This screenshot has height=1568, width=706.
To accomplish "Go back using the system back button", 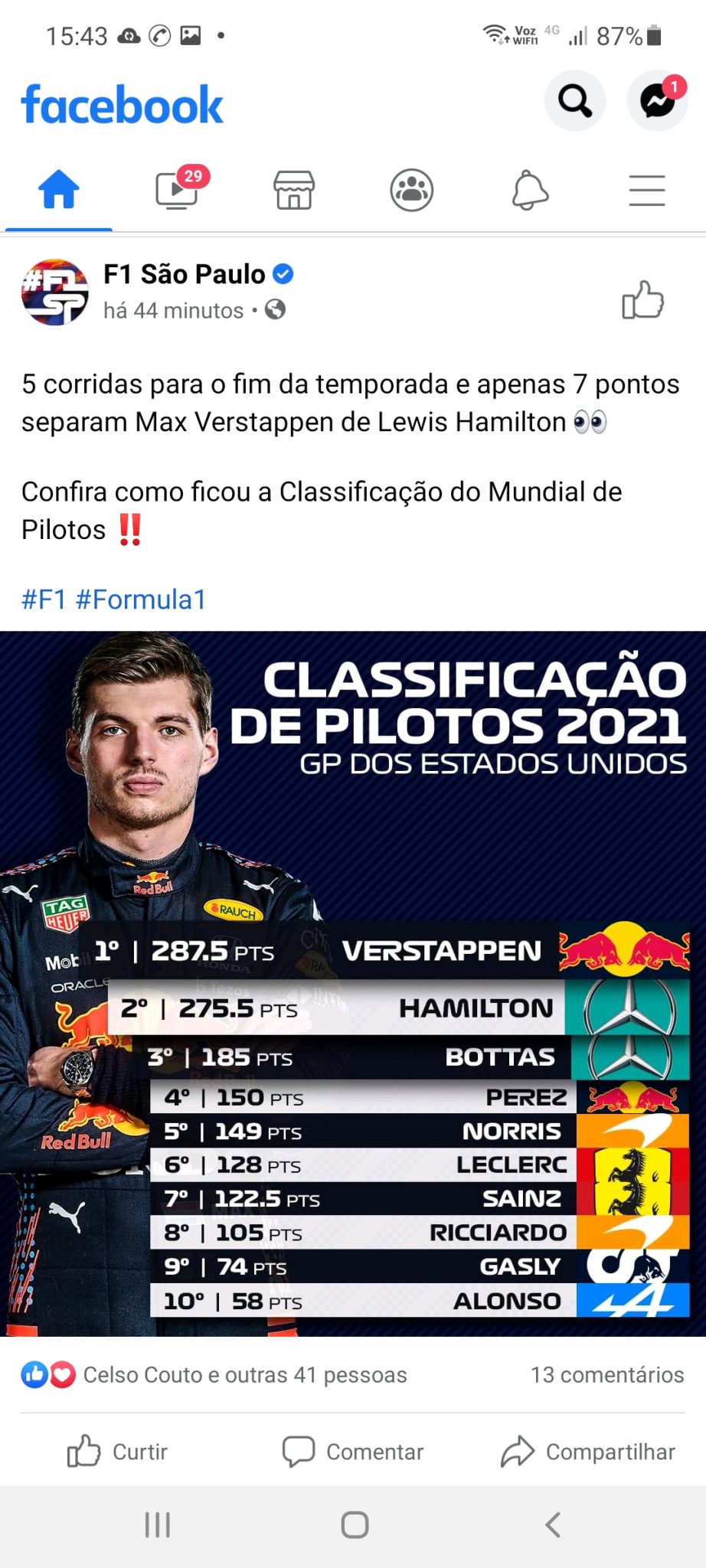I will (553, 1524).
